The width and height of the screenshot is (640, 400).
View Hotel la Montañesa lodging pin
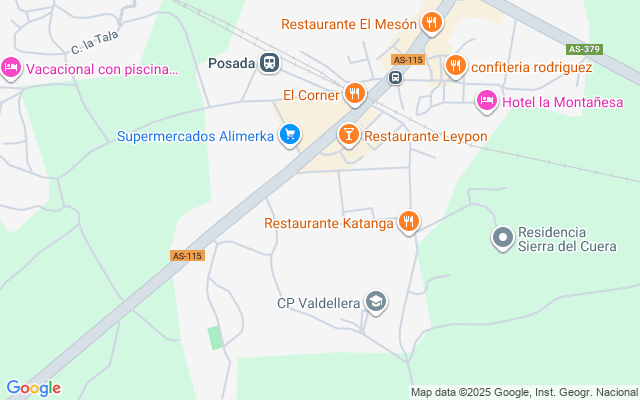point(487,101)
